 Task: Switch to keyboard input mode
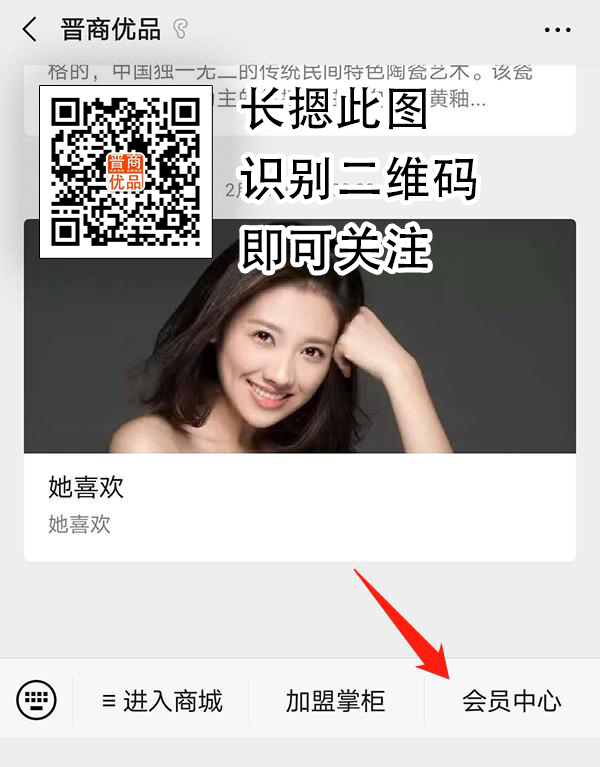pyautogui.click(x=37, y=699)
